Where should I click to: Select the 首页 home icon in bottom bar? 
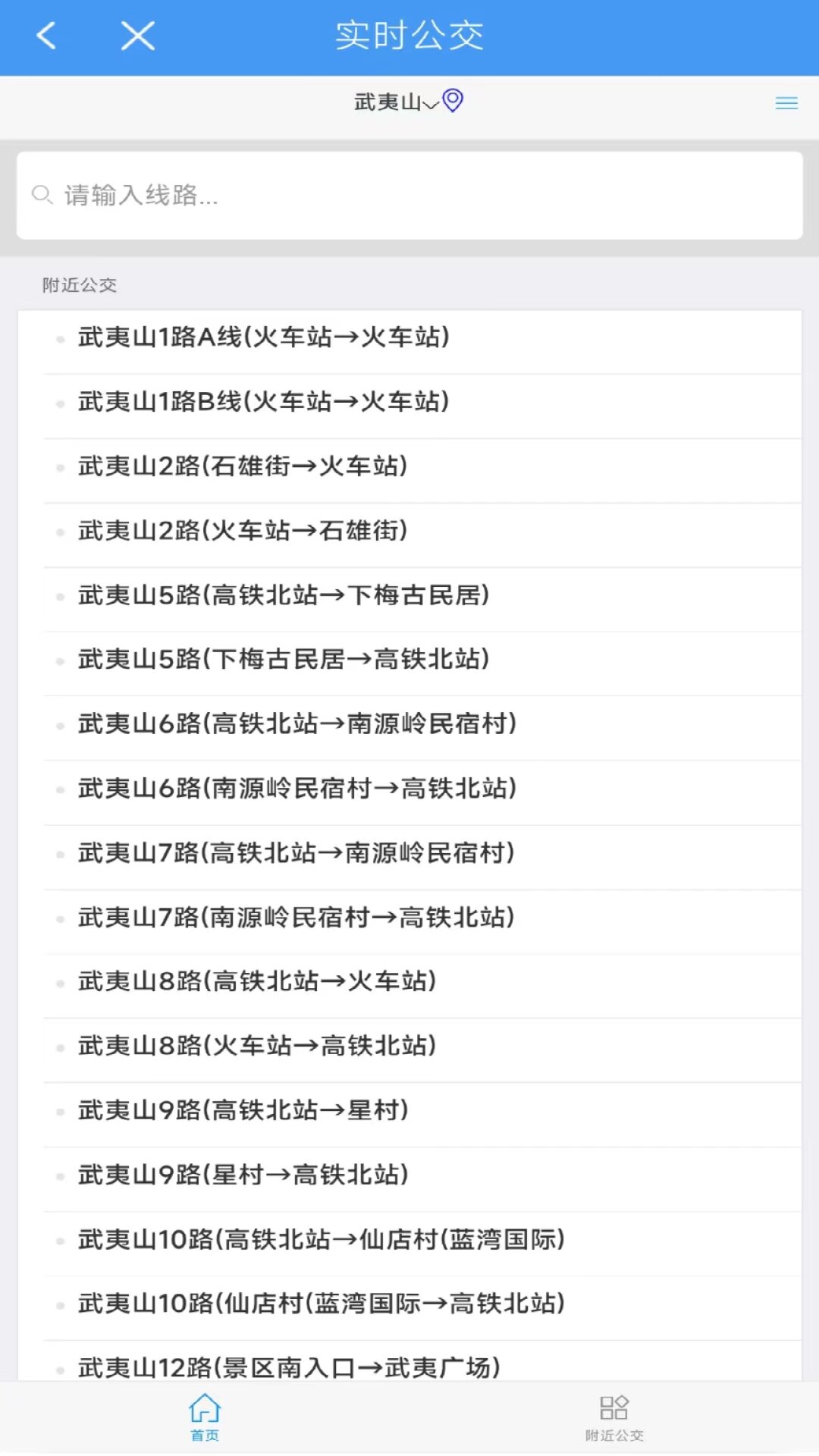[204, 1407]
